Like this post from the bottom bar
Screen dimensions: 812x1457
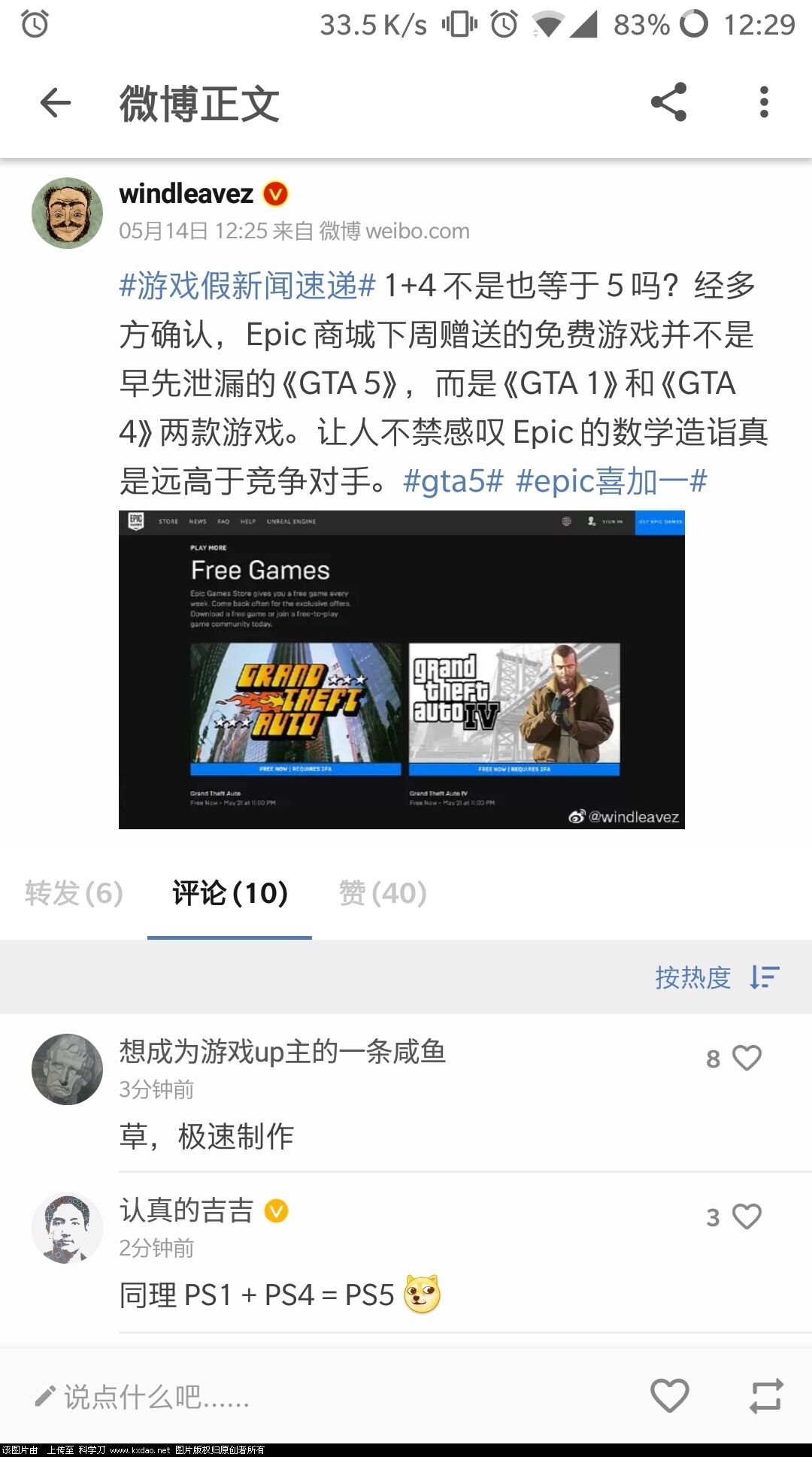(x=669, y=1397)
